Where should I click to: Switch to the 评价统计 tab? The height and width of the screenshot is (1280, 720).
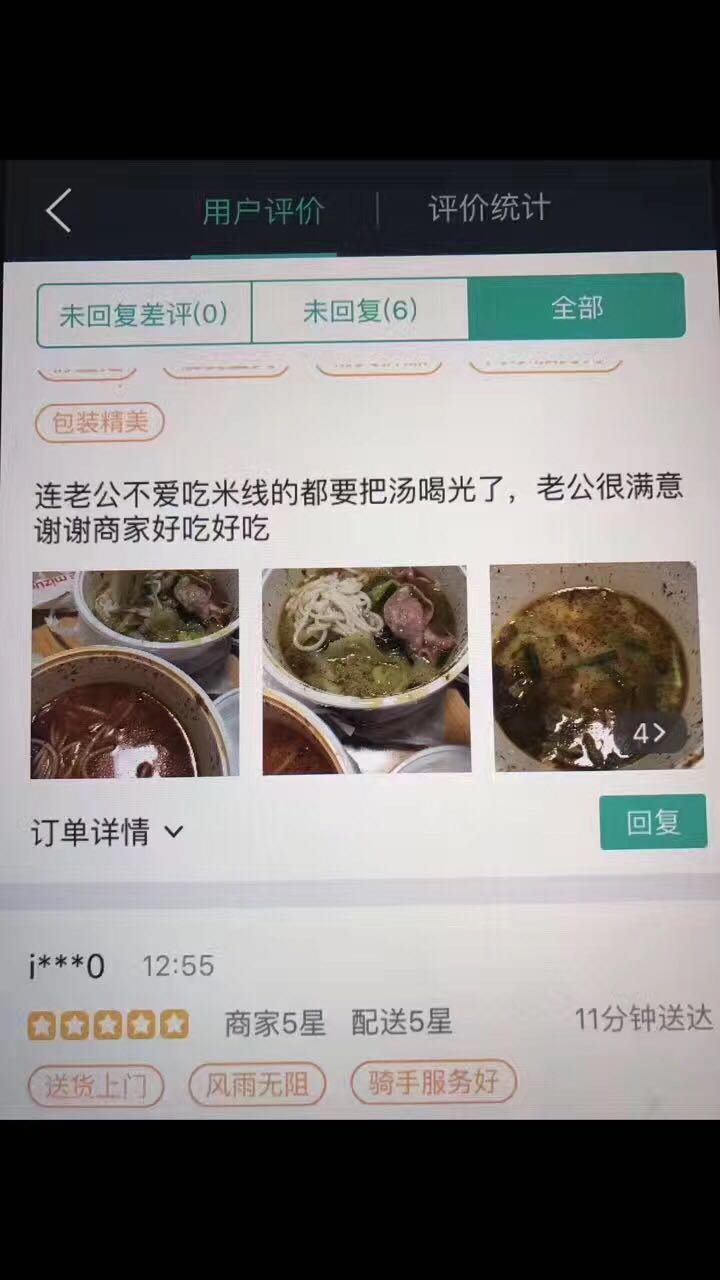(x=487, y=208)
